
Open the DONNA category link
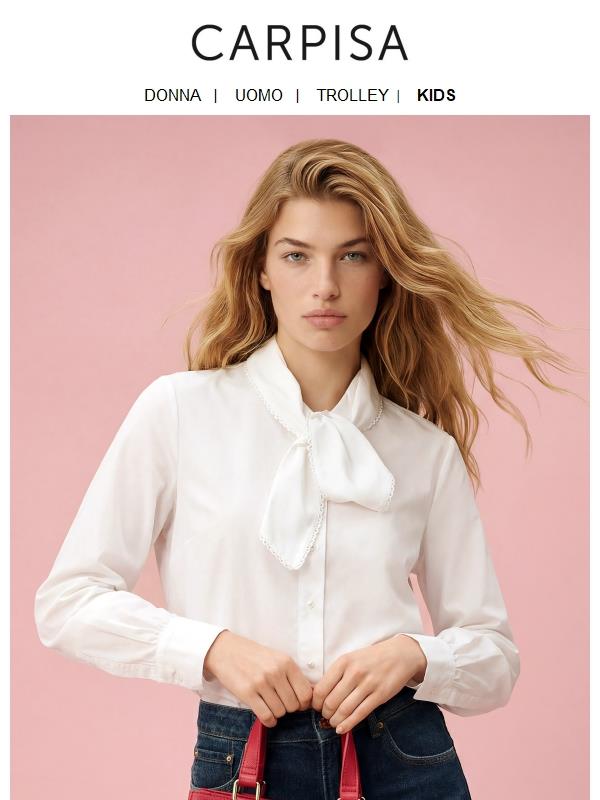point(172,96)
